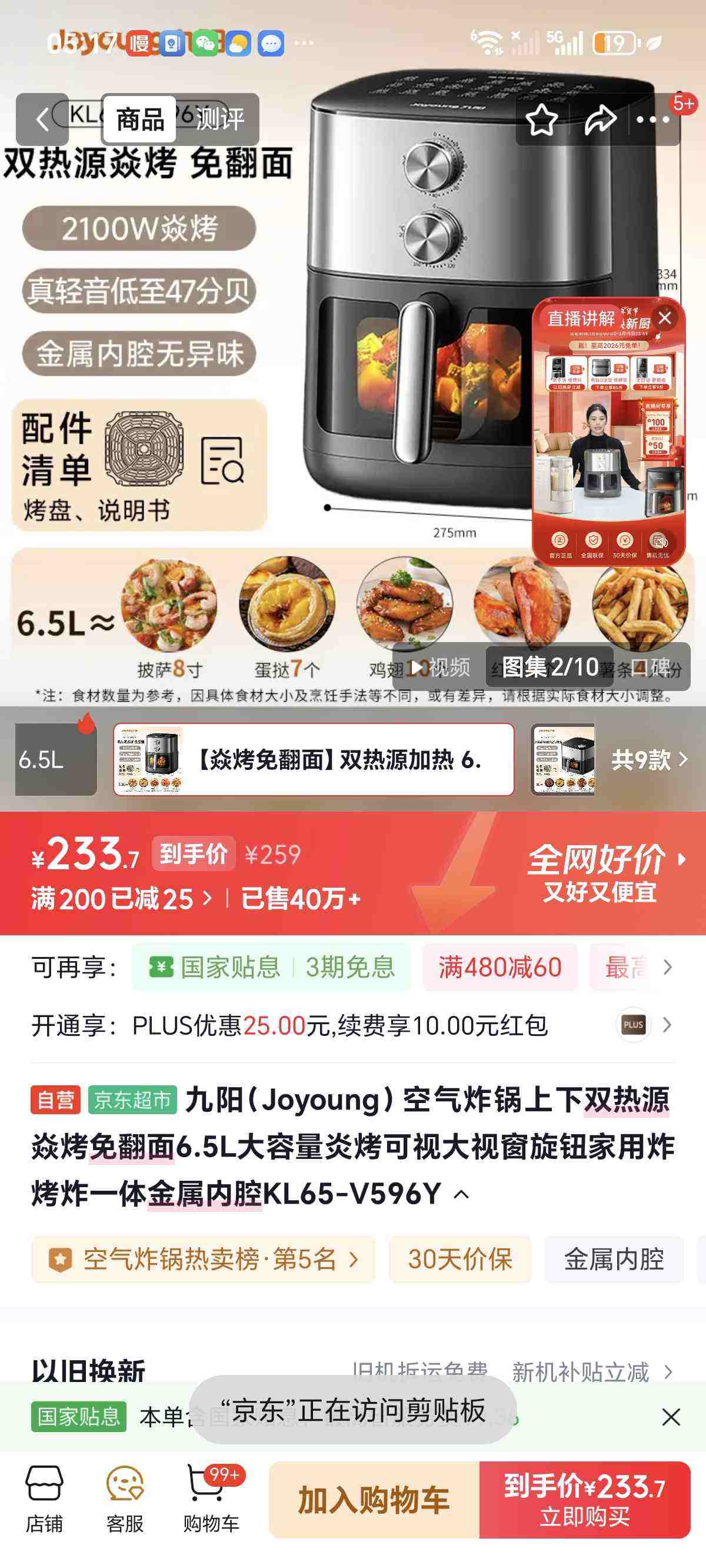Tap the back arrow at top left
Image resolution: width=706 pixels, height=1568 pixels.
coord(41,119)
